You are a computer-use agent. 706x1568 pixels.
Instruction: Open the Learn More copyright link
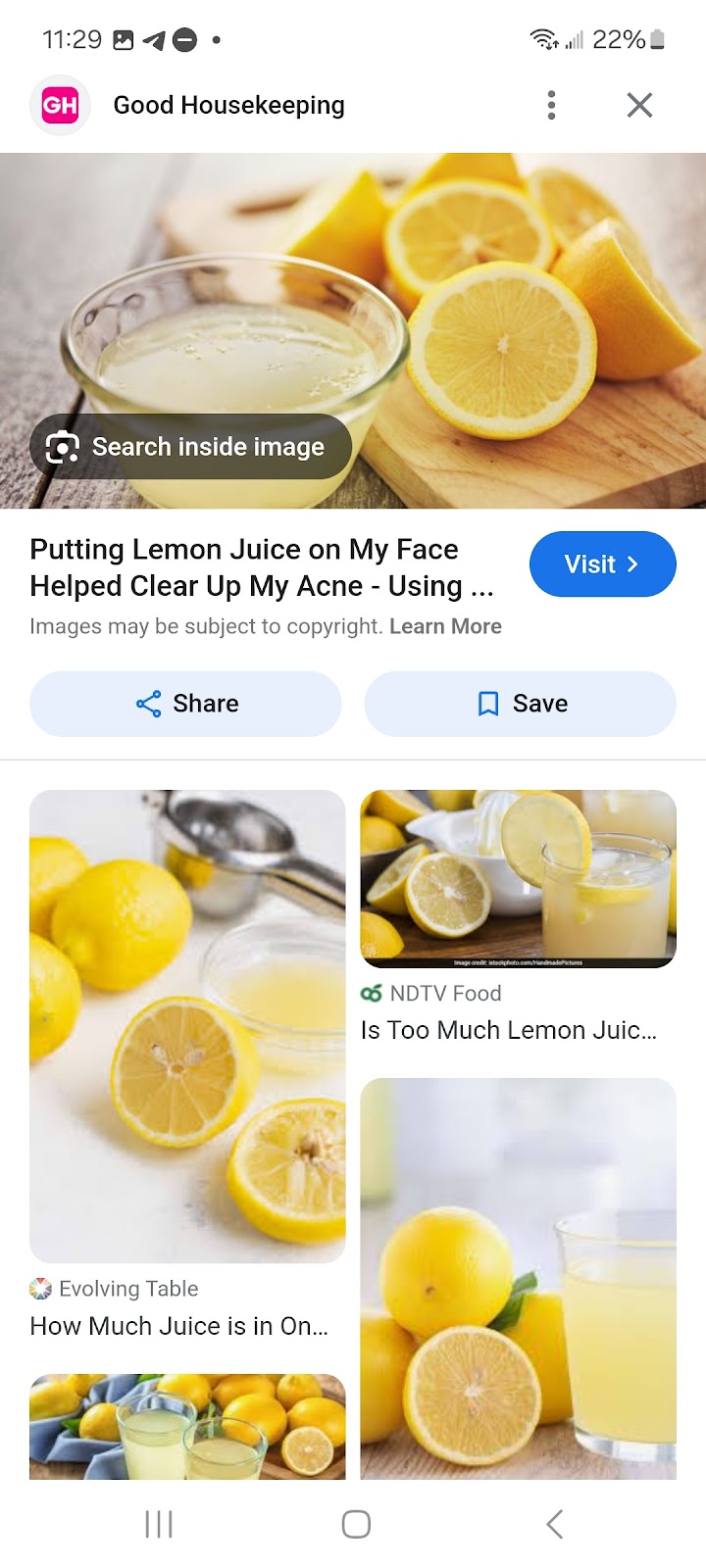click(x=445, y=626)
